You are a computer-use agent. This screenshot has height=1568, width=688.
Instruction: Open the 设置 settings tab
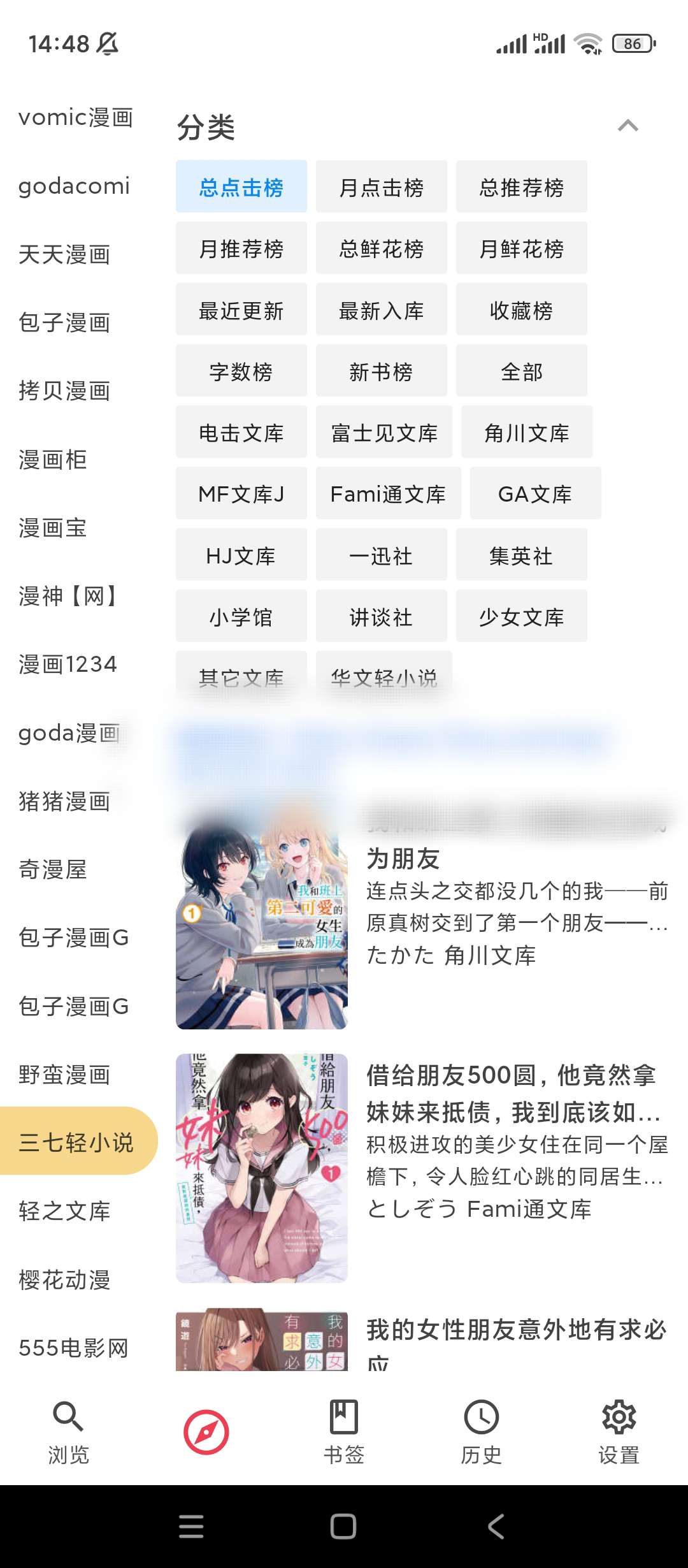coord(619,1431)
